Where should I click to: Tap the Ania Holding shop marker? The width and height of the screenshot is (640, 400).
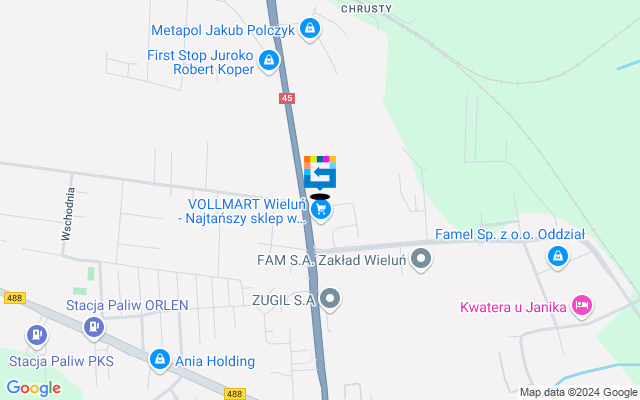pos(159,360)
